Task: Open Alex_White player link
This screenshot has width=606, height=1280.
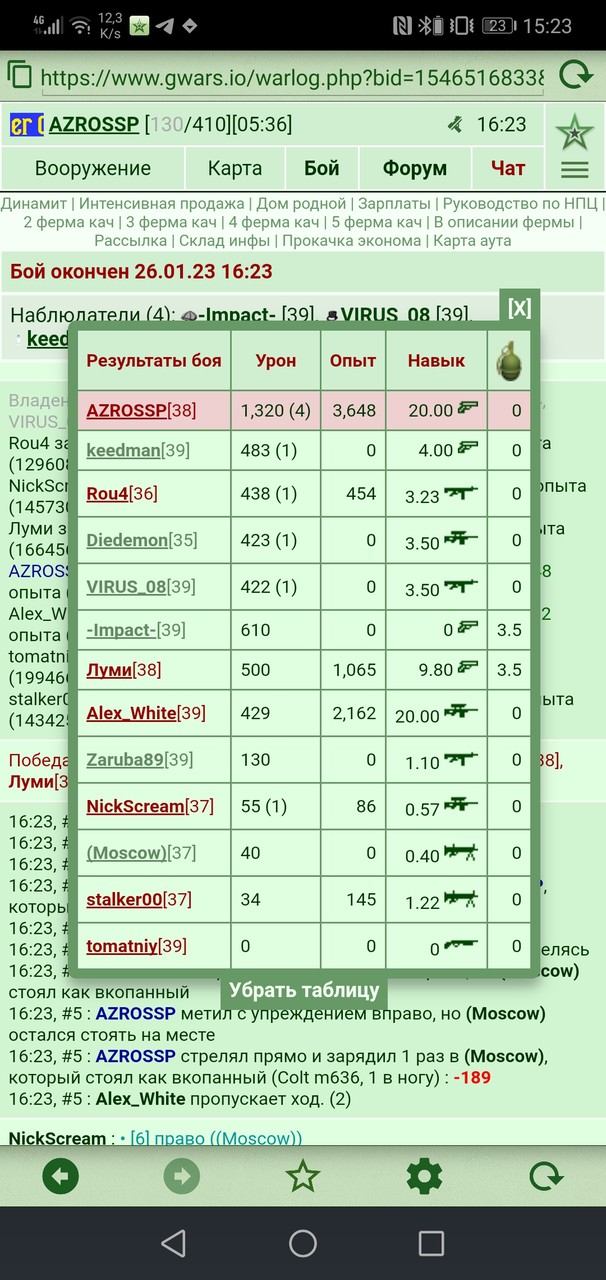Action: (x=131, y=713)
